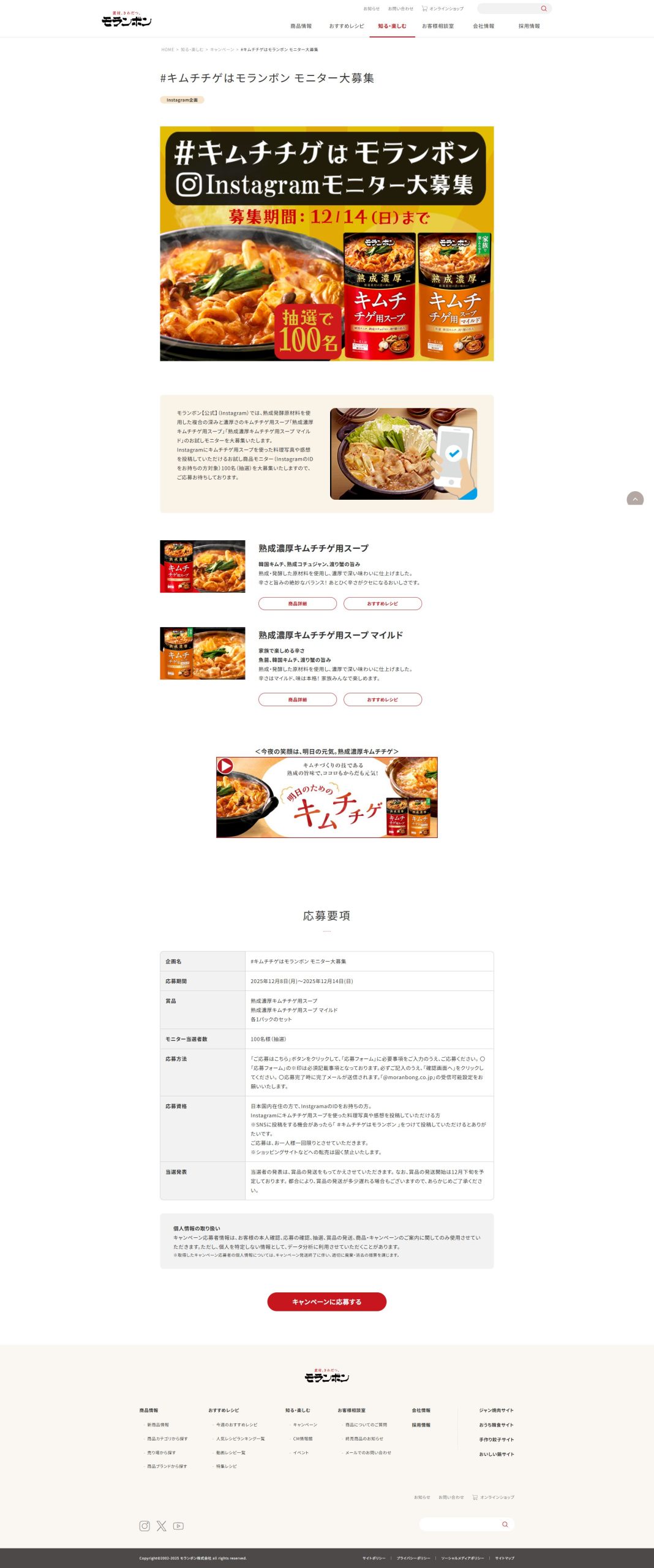Tap the HOME breadcrumb link
The image size is (654, 1568).
(167, 50)
